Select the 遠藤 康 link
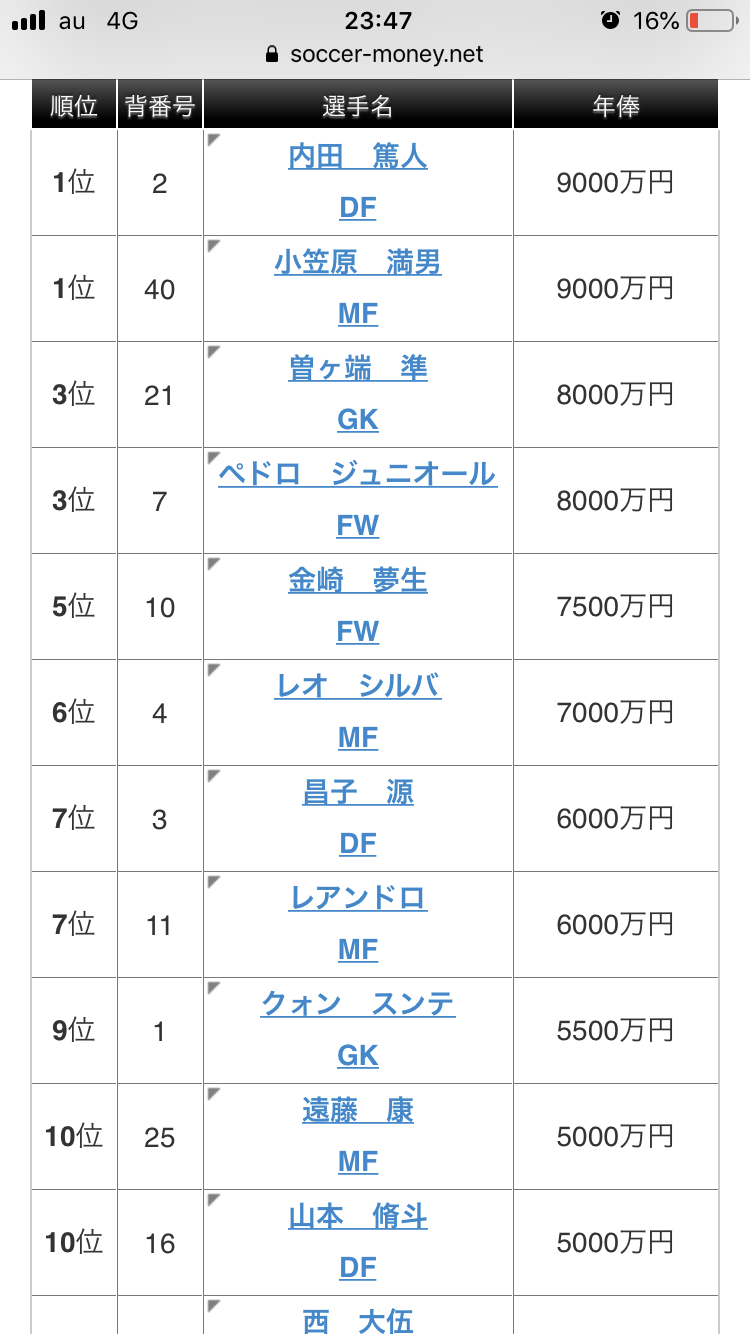 coord(358,1111)
